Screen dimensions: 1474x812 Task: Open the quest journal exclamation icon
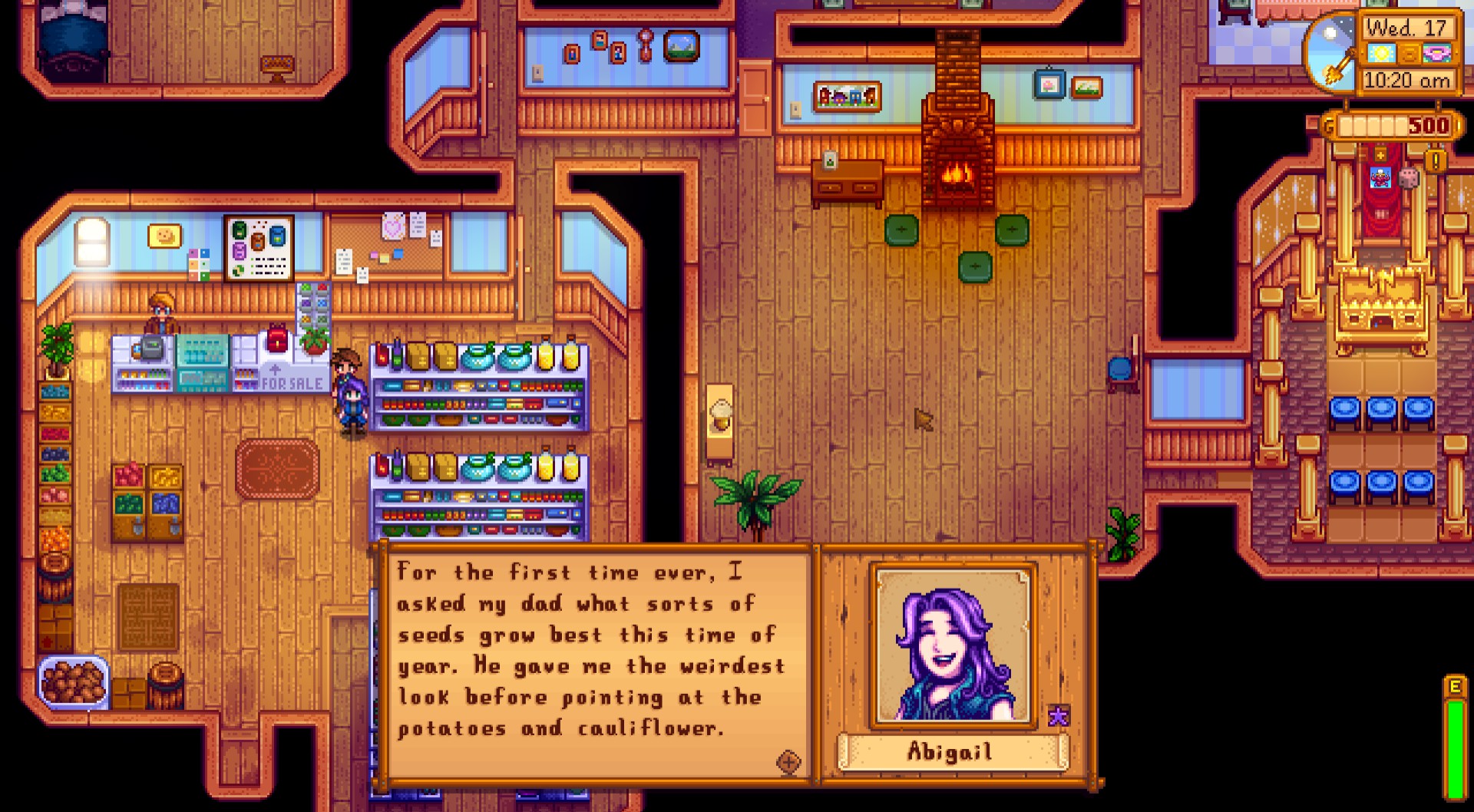click(x=1435, y=160)
